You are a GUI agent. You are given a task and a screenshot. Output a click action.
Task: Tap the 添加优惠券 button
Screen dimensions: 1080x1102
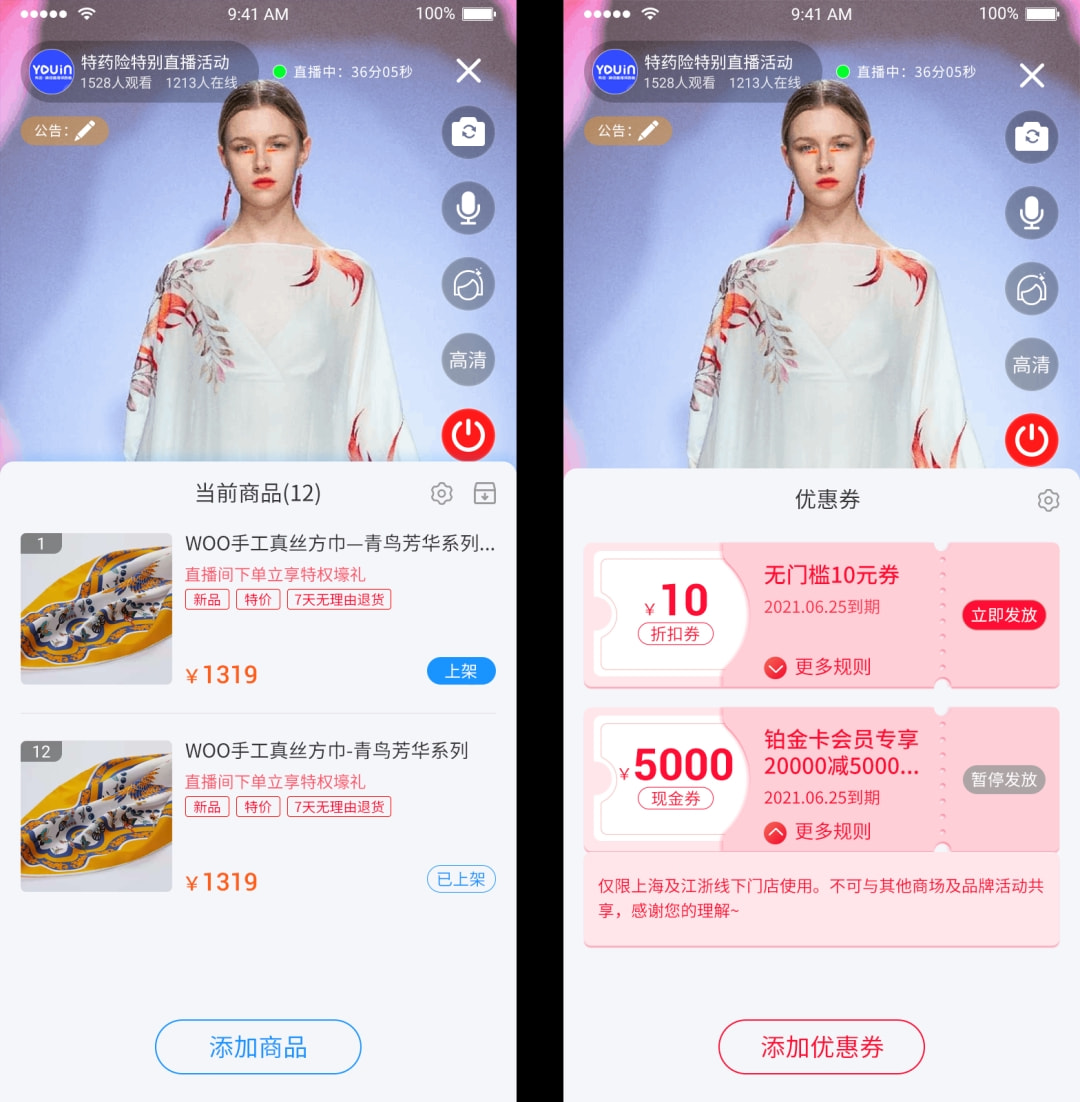(821, 1047)
